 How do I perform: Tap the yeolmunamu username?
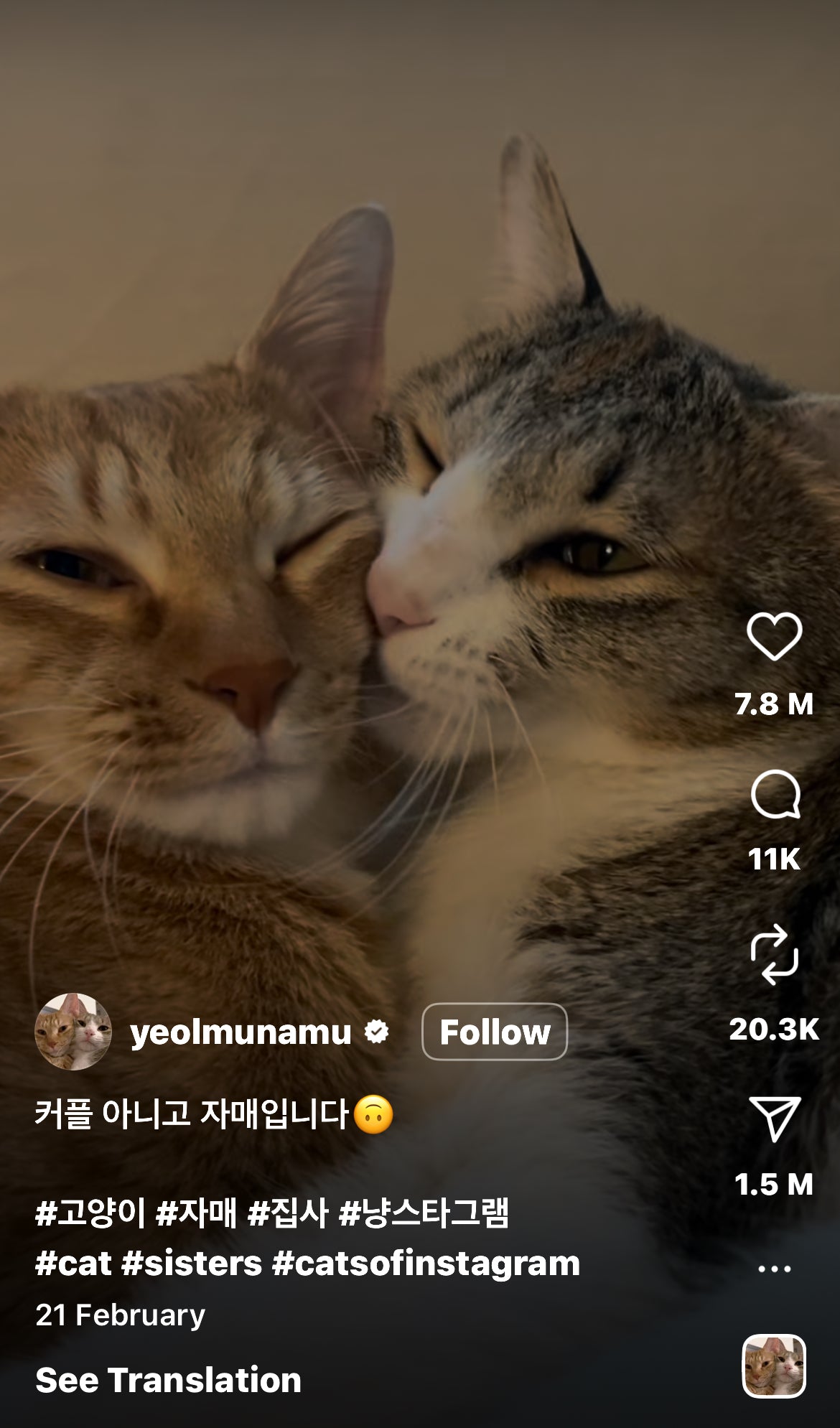241,1032
